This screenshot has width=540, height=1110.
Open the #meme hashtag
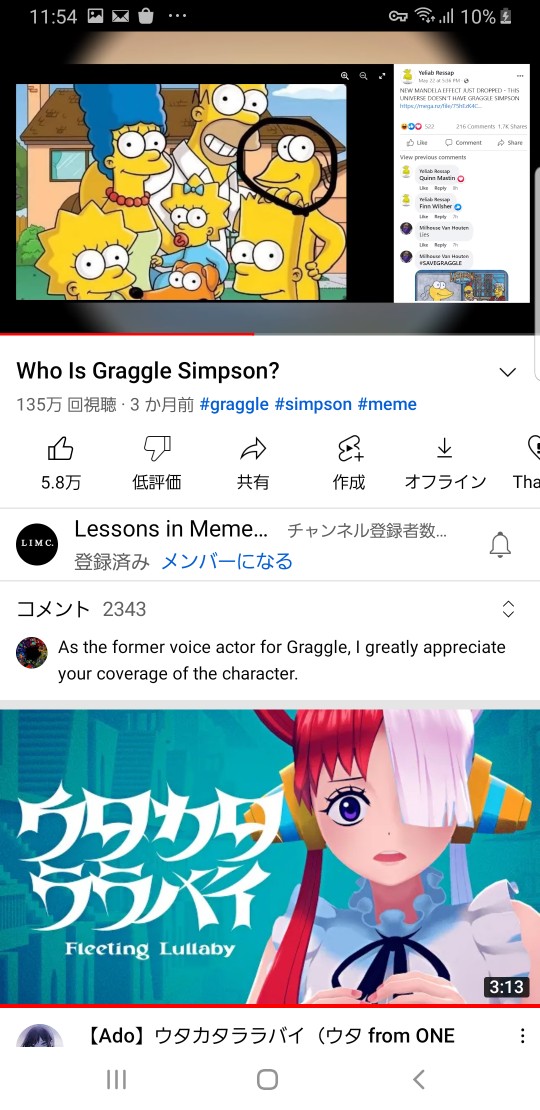(387, 404)
